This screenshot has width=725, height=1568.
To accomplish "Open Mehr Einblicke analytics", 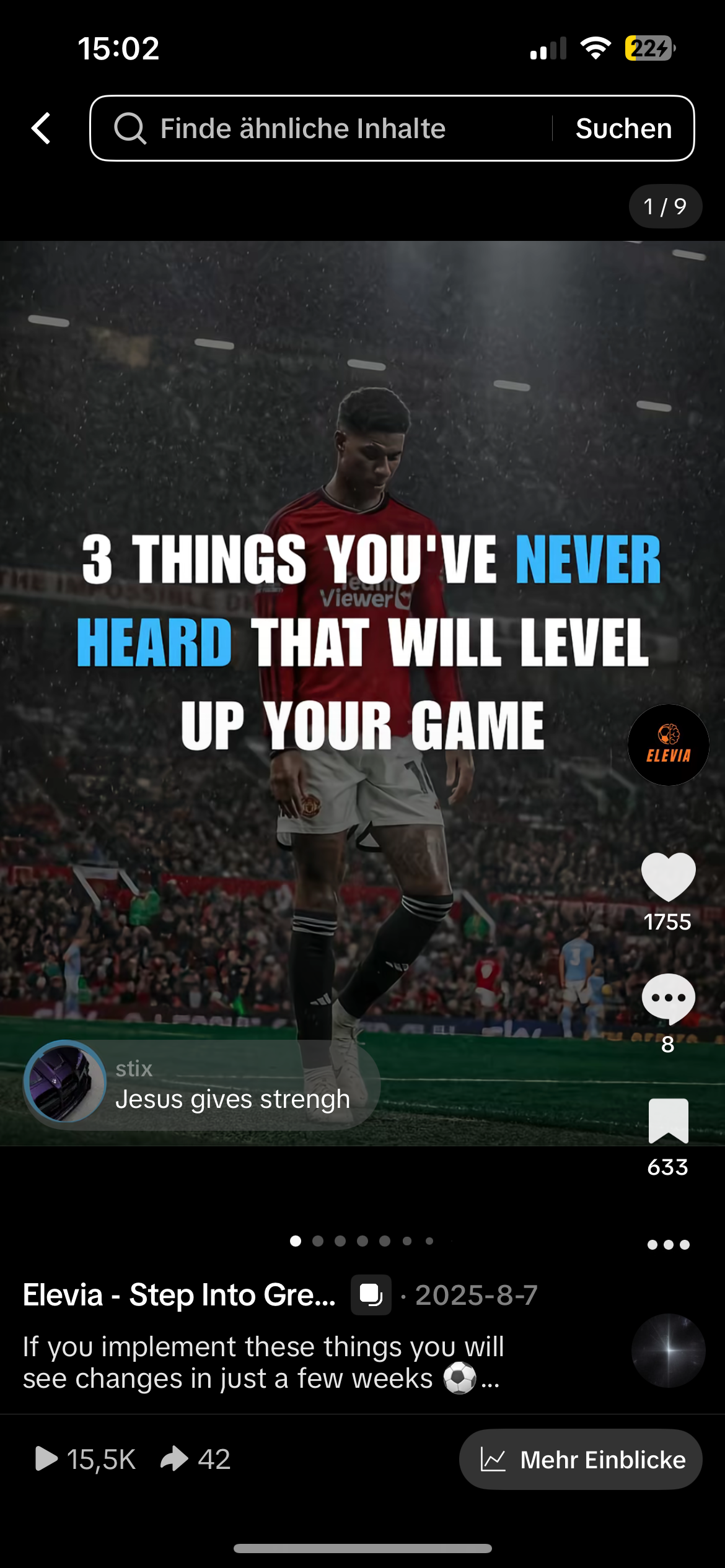I will point(581,1460).
